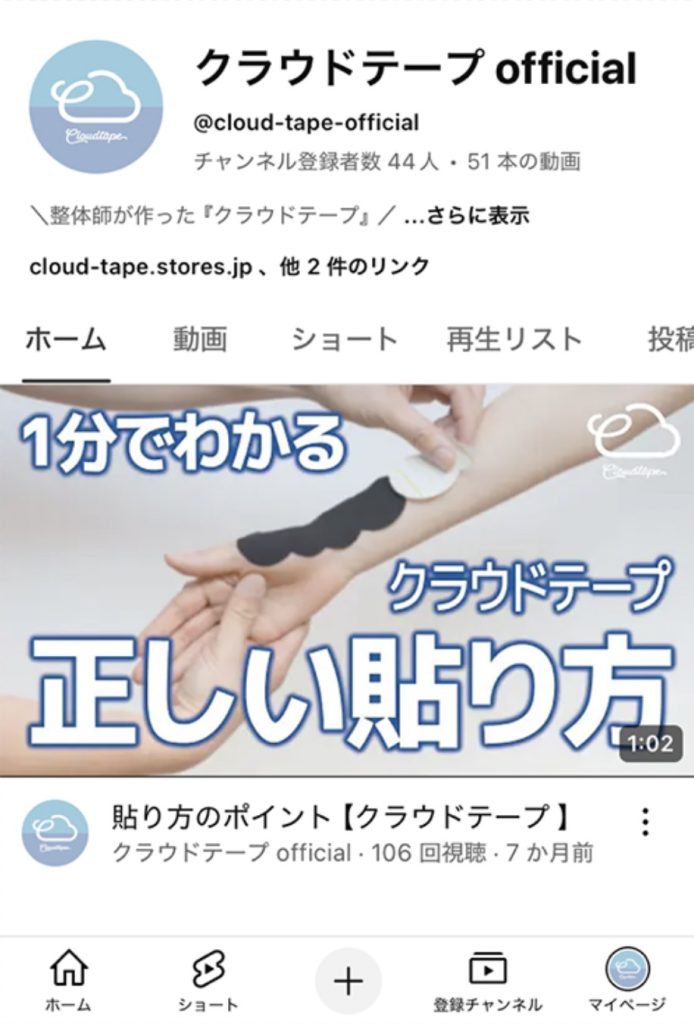Switch to the ショート channel tab

[344, 340]
